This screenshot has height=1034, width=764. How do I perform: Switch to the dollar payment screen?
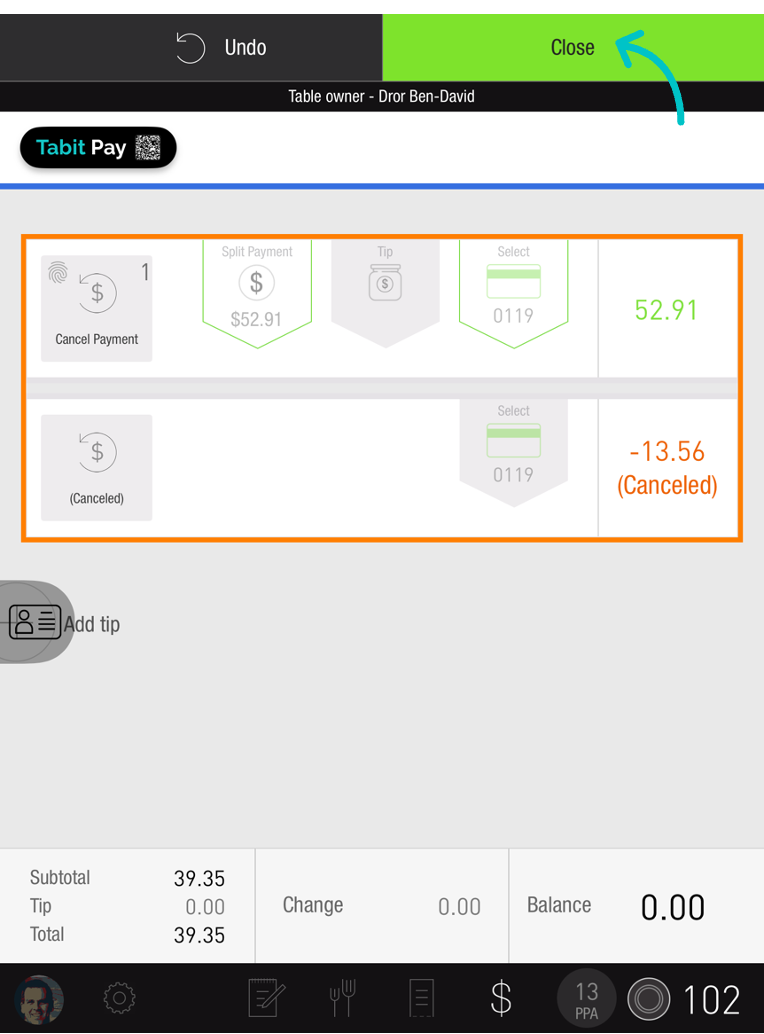(x=501, y=998)
